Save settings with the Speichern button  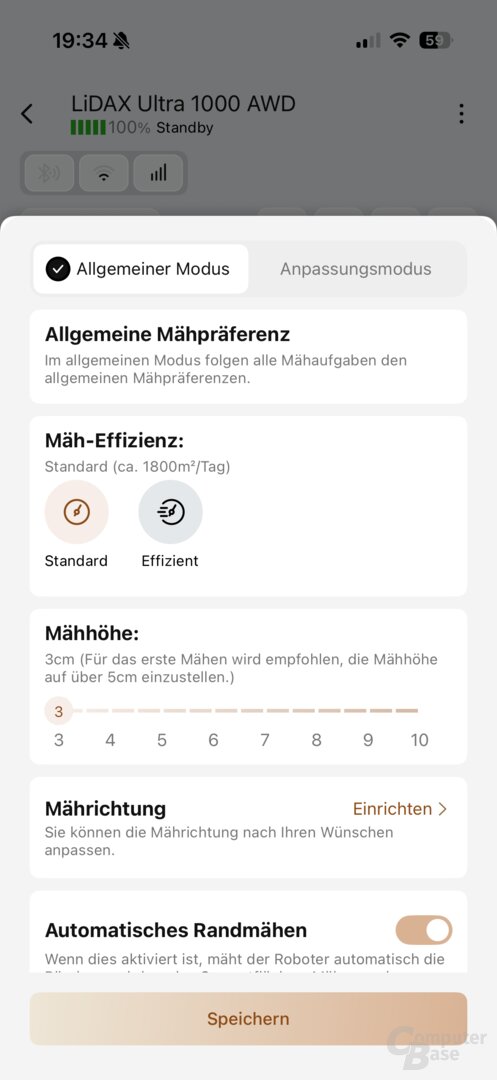coord(248,1019)
